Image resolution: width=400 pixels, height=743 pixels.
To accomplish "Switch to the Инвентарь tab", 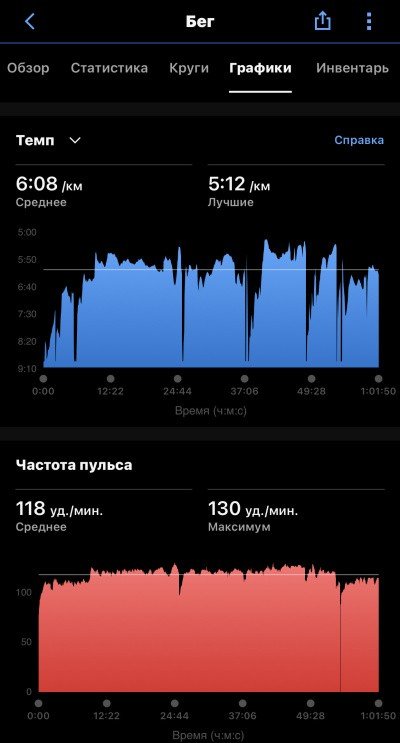I will pyautogui.click(x=352, y=68).
